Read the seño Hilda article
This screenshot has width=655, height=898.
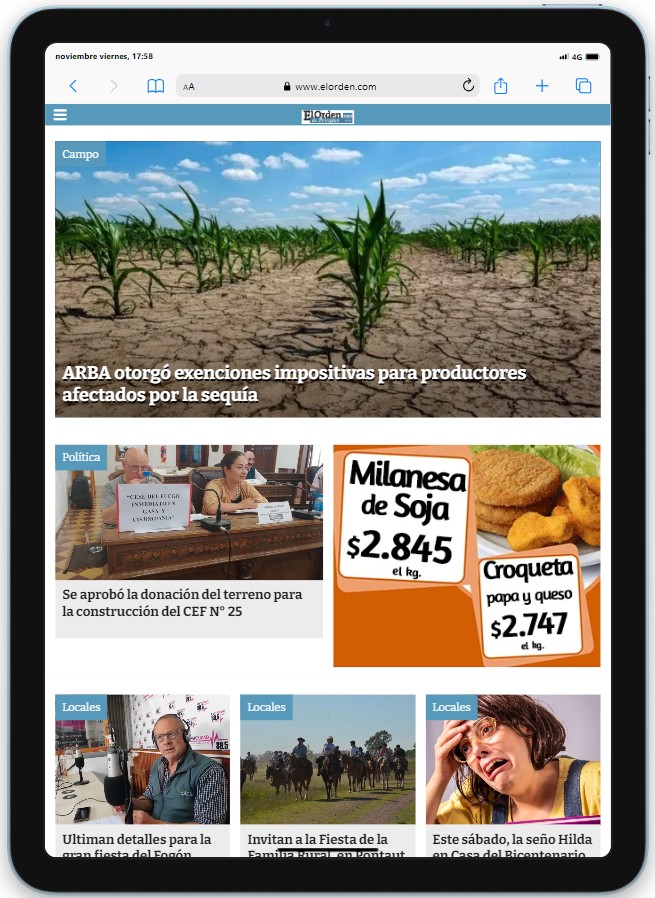514,845
